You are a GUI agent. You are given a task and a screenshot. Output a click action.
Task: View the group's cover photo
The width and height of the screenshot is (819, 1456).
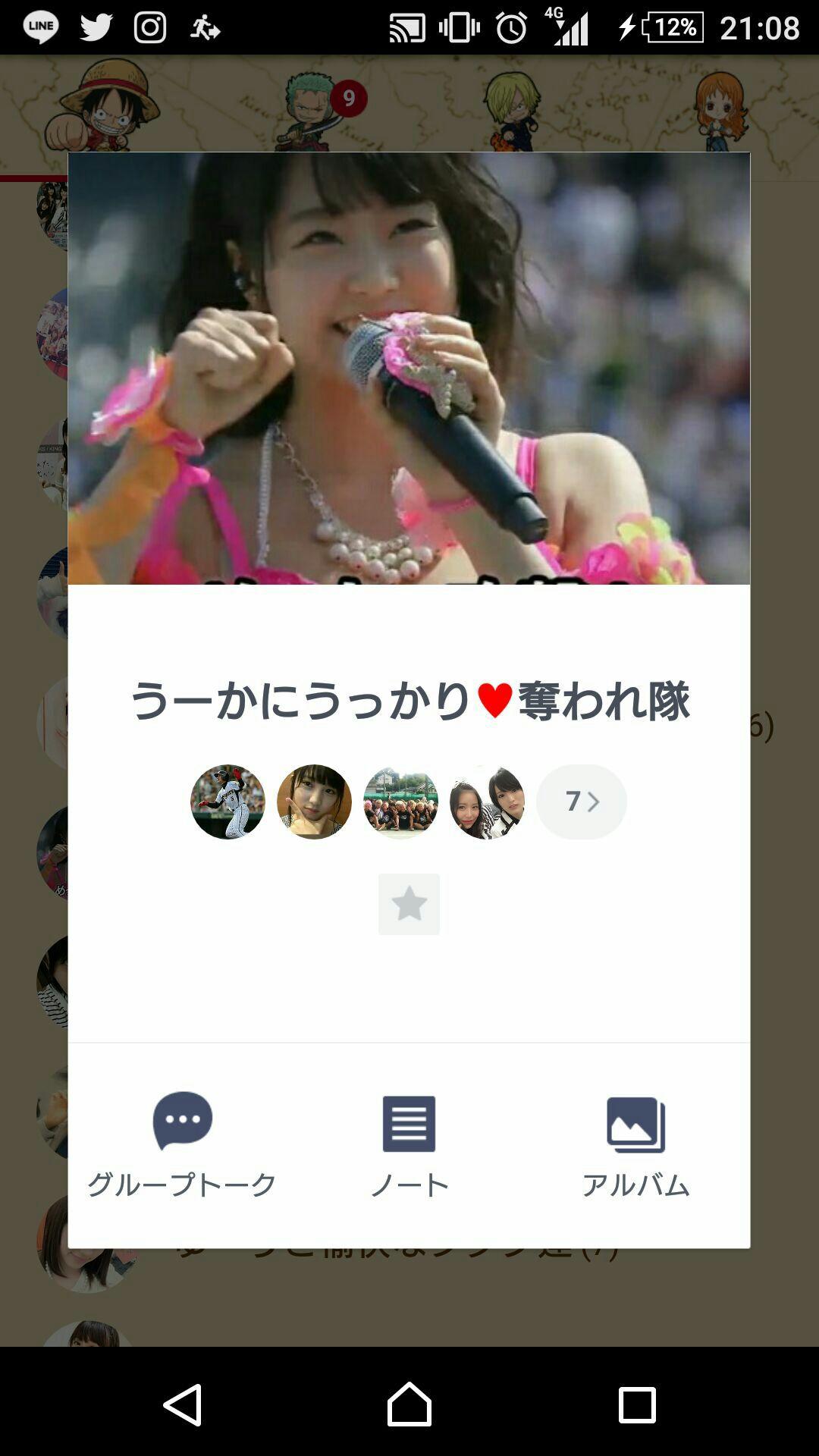pyautogui.click(x=409, y=369)
